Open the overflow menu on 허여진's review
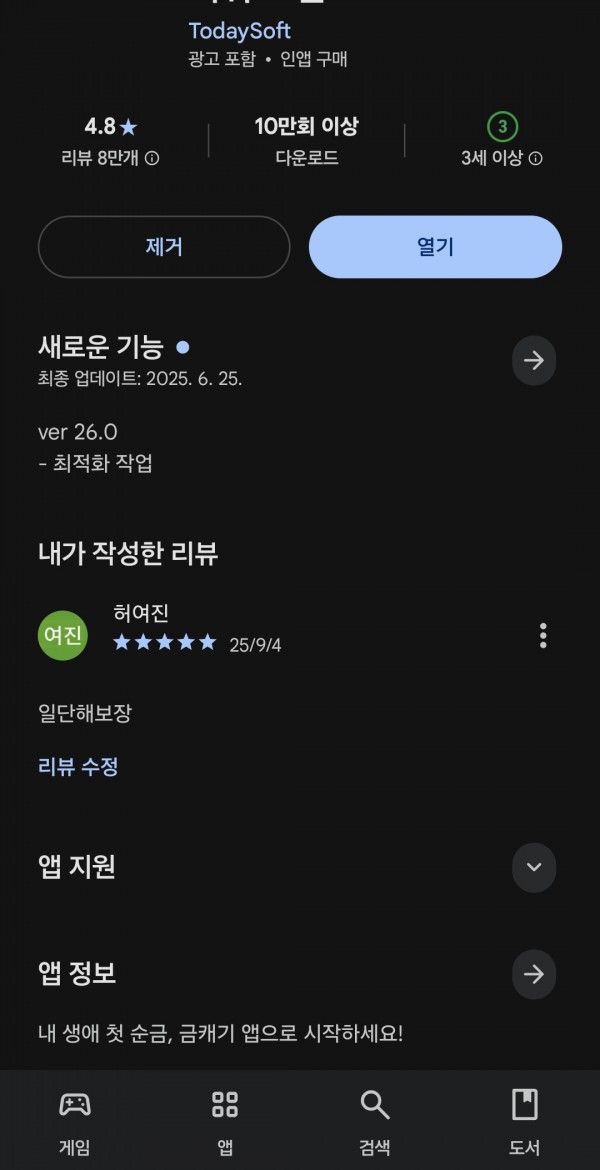 pyautogui.click(x=543, y=636)
